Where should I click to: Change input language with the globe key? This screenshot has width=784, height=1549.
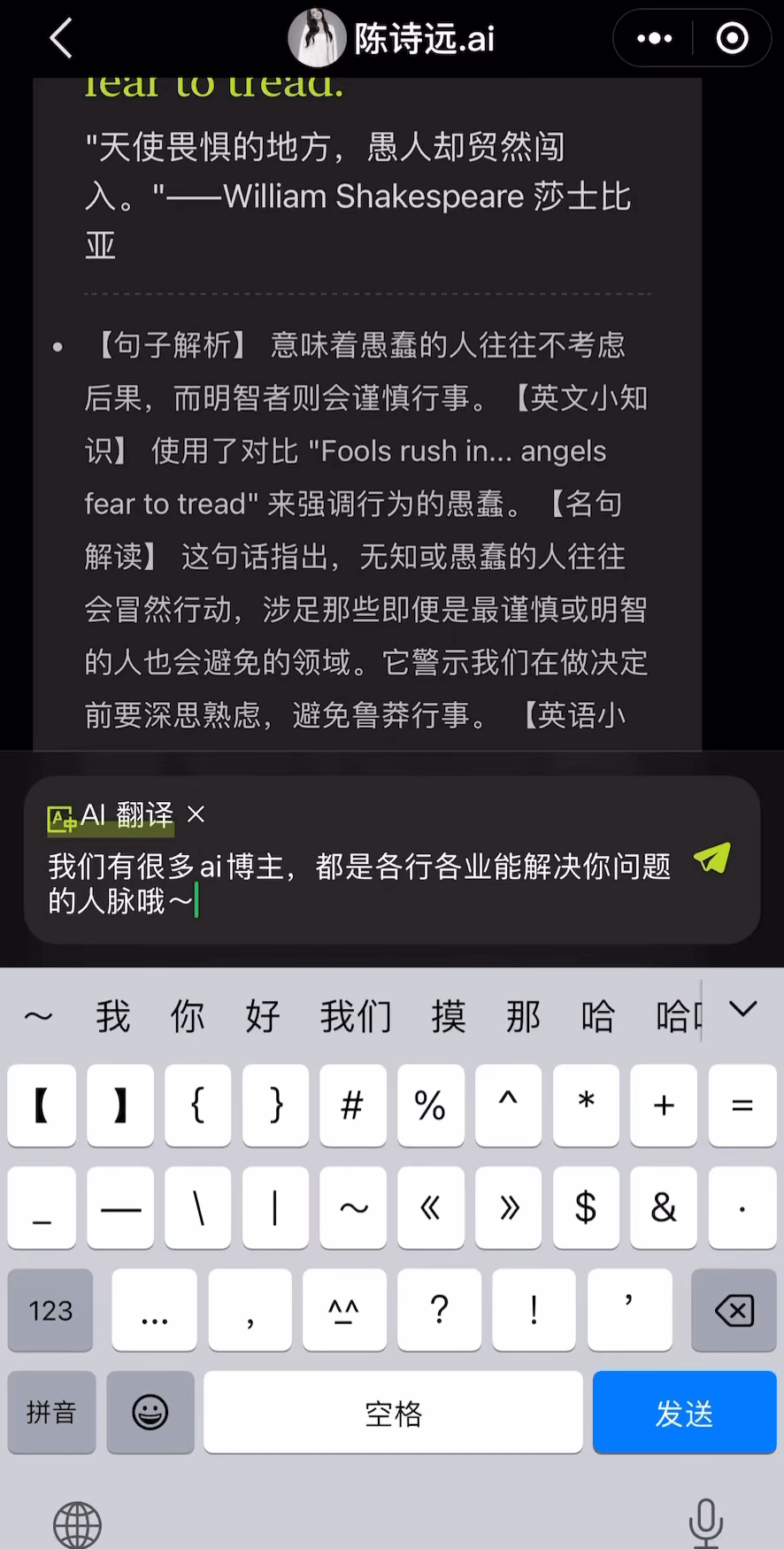(77, 1524)
